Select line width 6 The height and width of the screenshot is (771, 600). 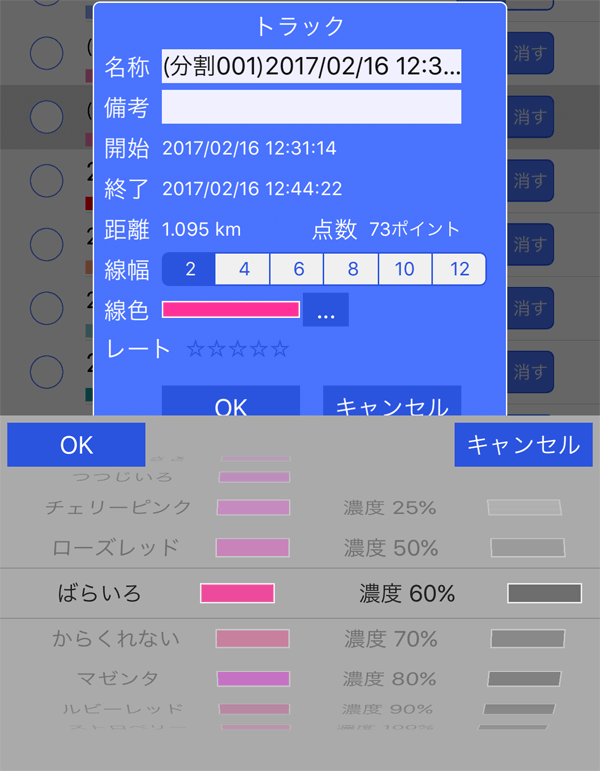[297, 269]
